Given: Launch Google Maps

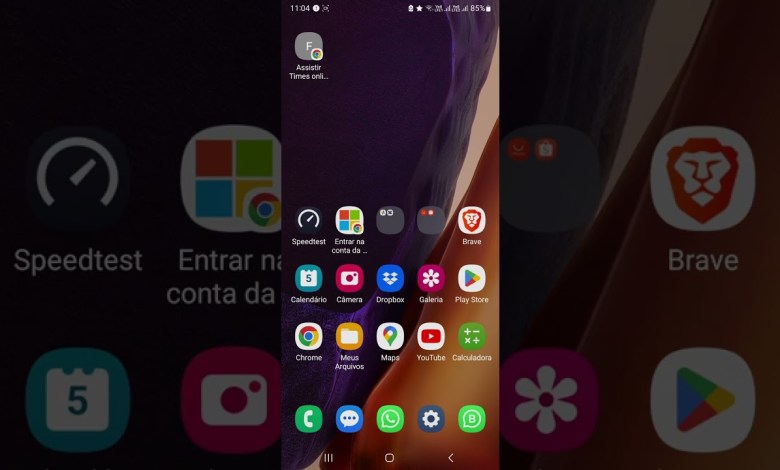Looking at the screenshot, I should (x=390, y=336).
